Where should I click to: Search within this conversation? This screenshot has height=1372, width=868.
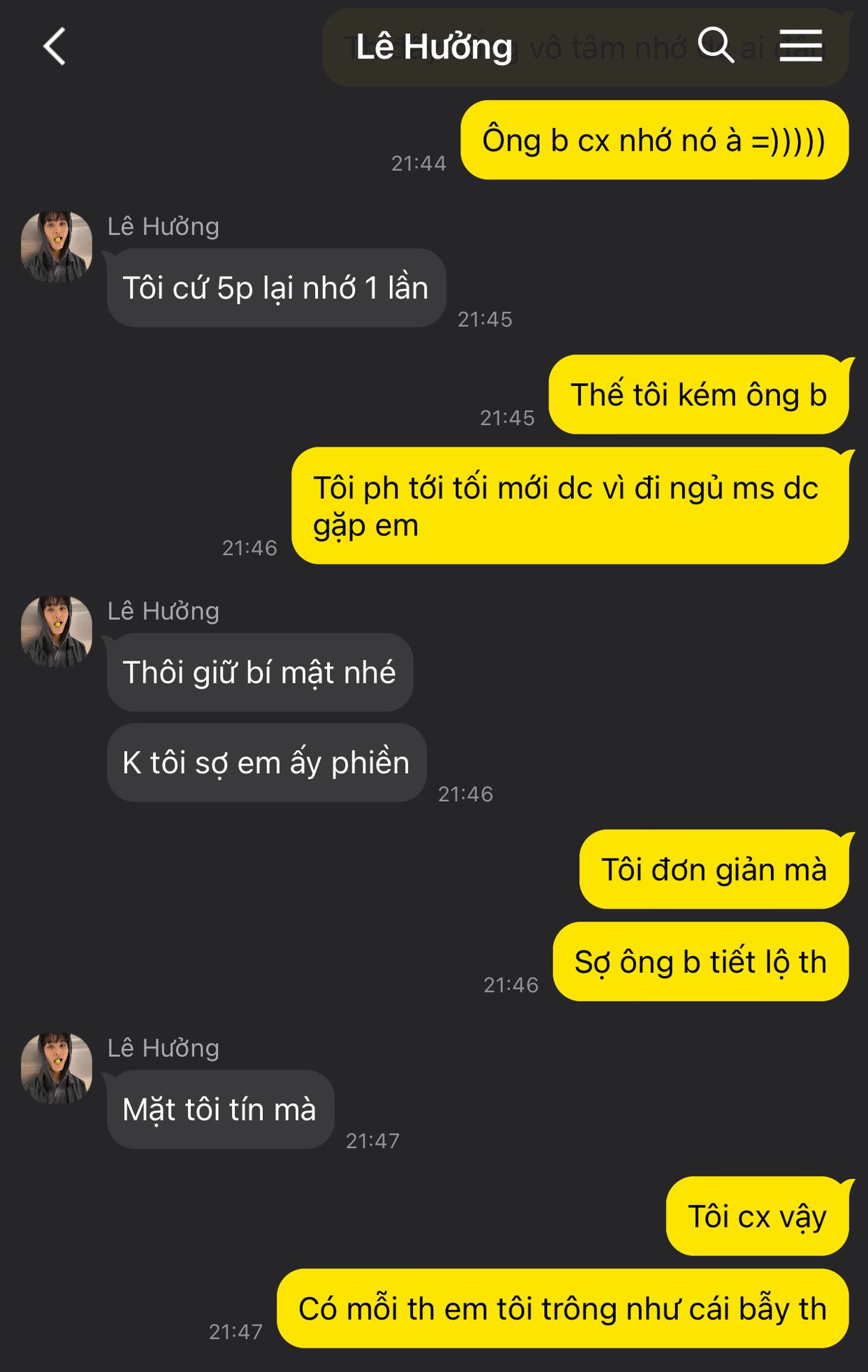tap(715, 46)
